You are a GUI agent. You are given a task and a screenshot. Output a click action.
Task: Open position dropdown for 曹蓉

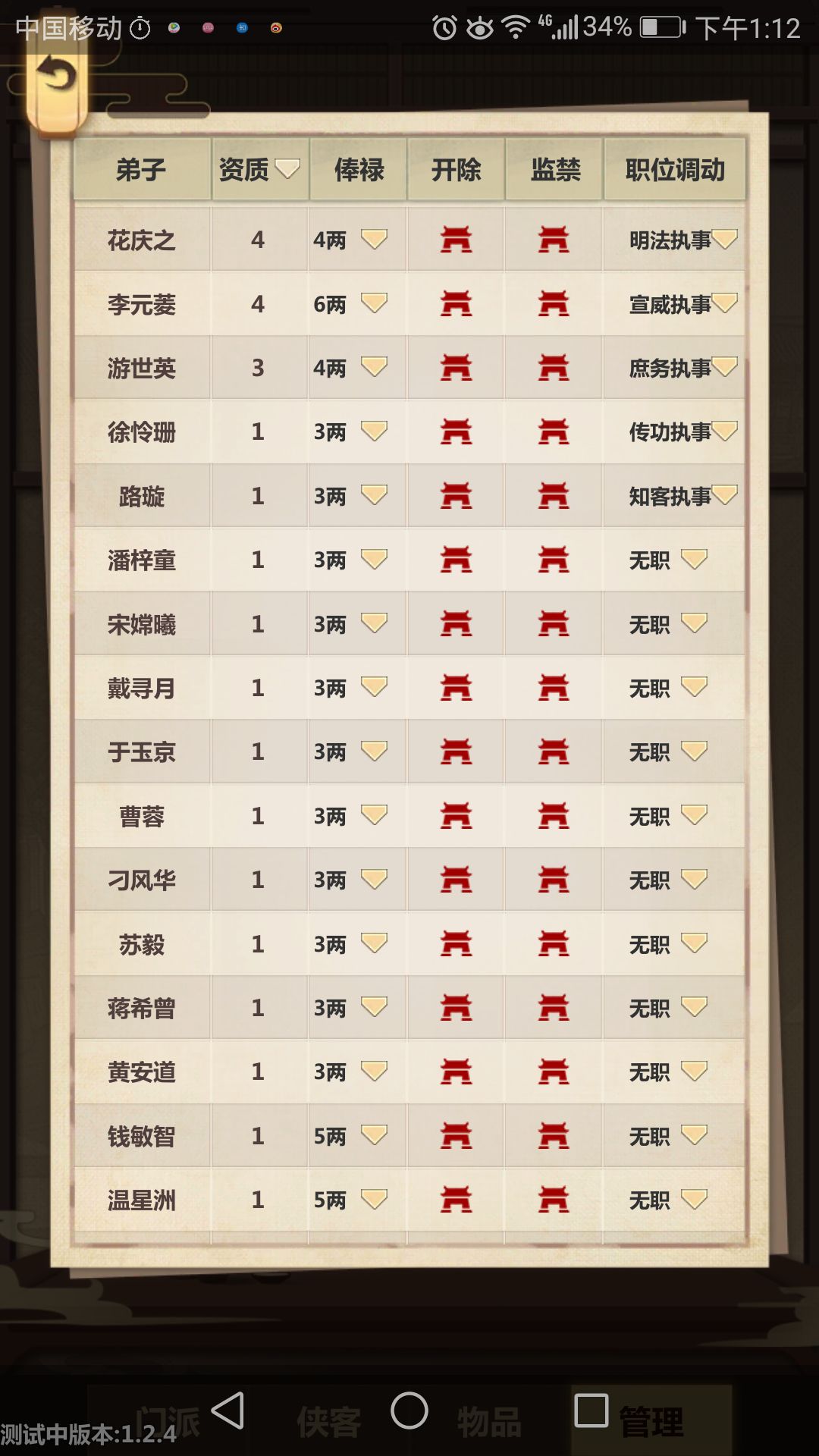point(694,816)
